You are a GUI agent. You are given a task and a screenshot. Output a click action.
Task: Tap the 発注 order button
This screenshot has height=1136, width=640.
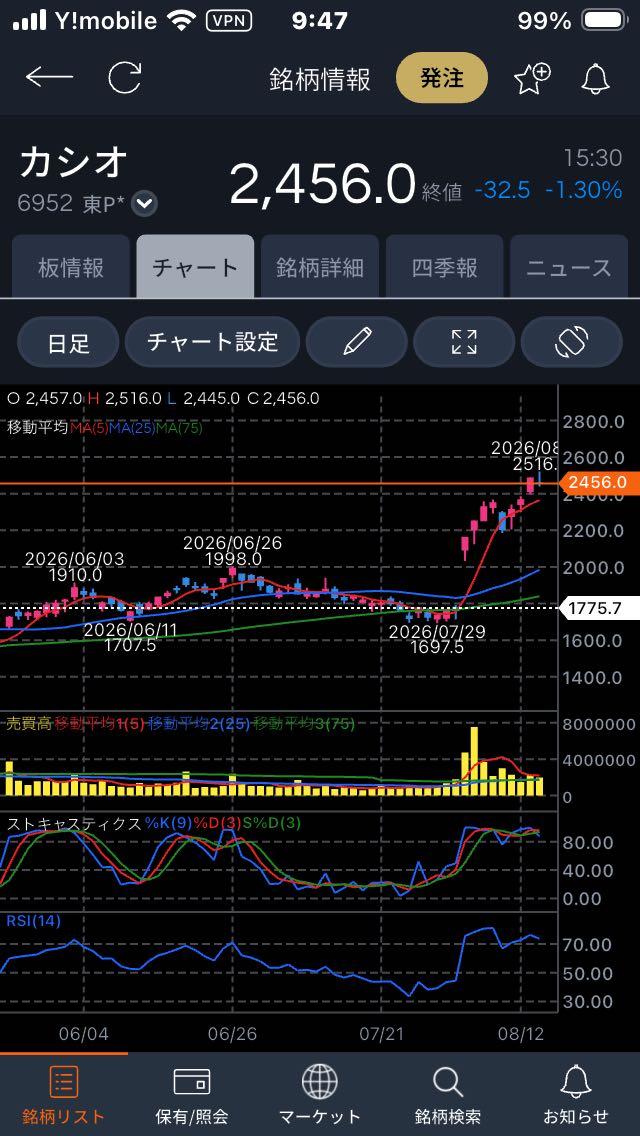click(x=441, y=78)
